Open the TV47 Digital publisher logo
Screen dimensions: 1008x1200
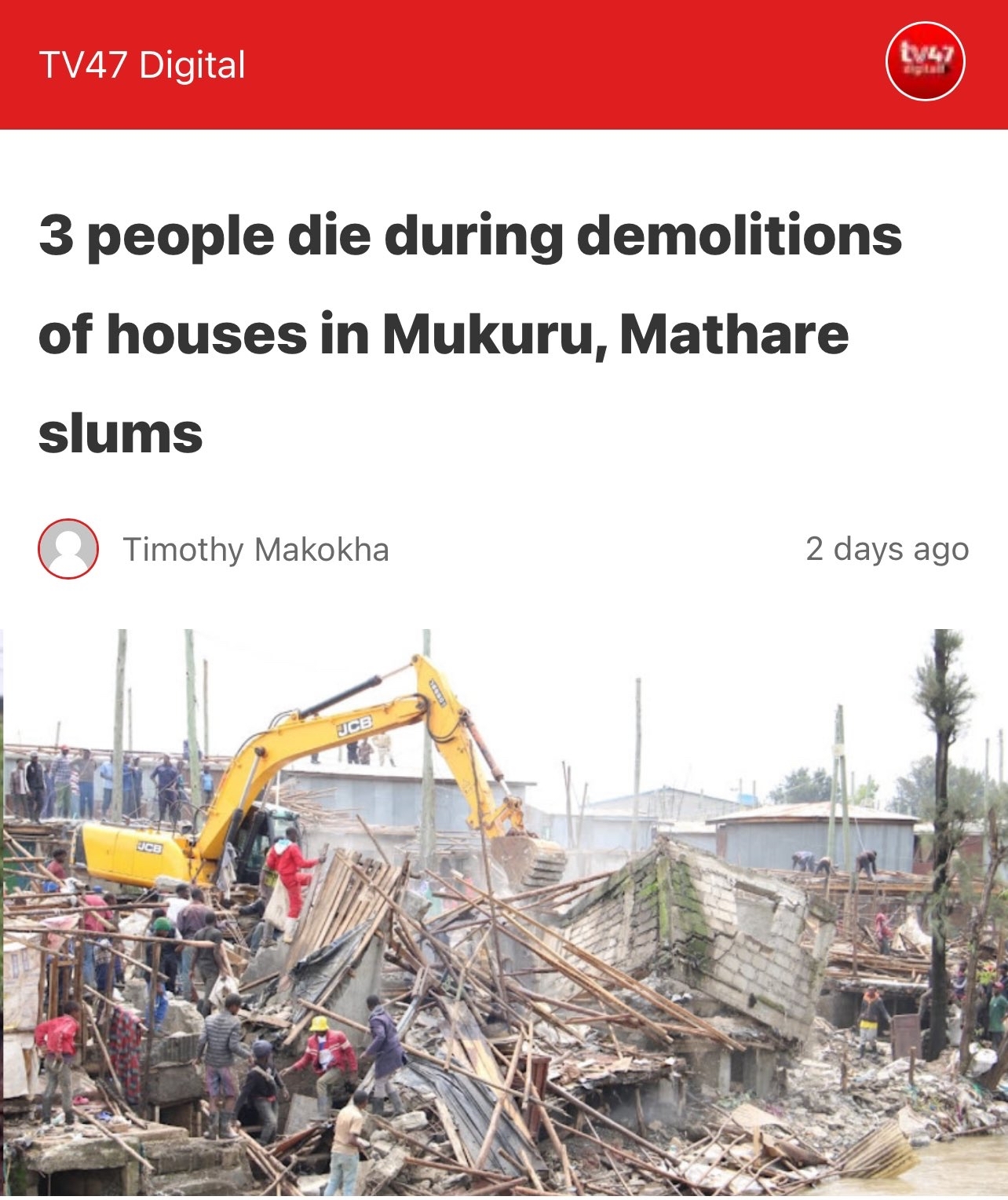click(924, 62)
